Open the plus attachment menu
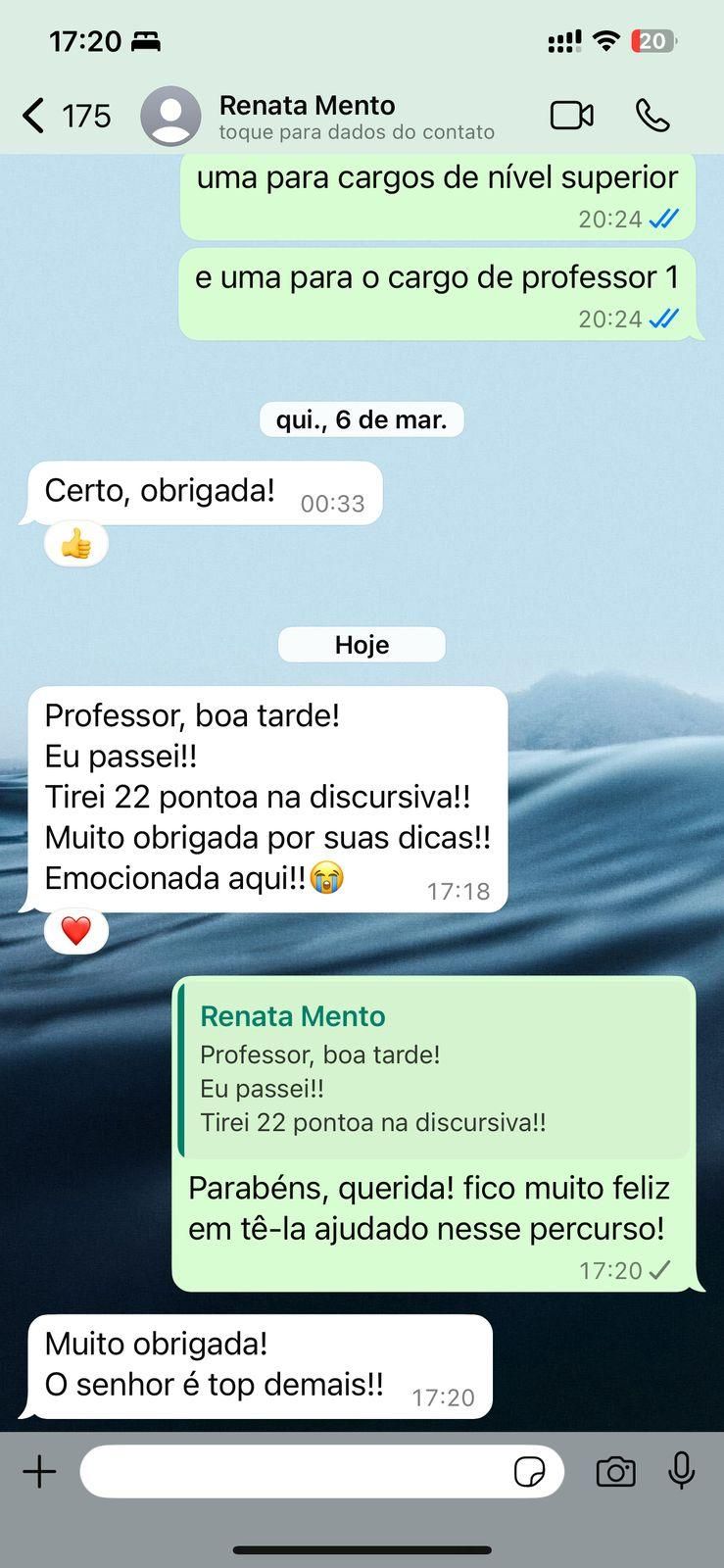The width and height of the screenshot is (724, 1568). (x=40, y=1471)
